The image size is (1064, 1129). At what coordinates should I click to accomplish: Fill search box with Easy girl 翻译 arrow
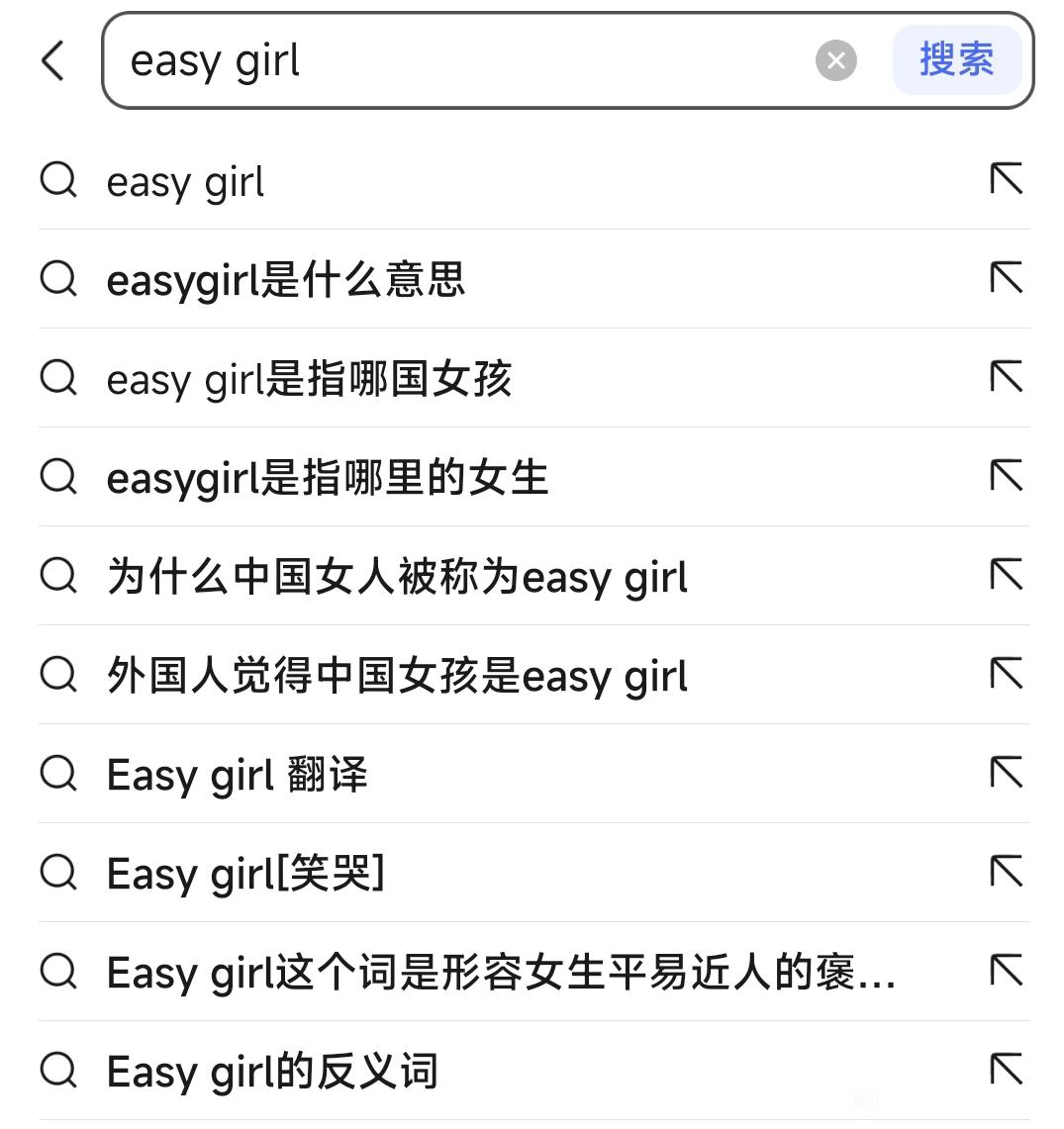[1006, 773]
